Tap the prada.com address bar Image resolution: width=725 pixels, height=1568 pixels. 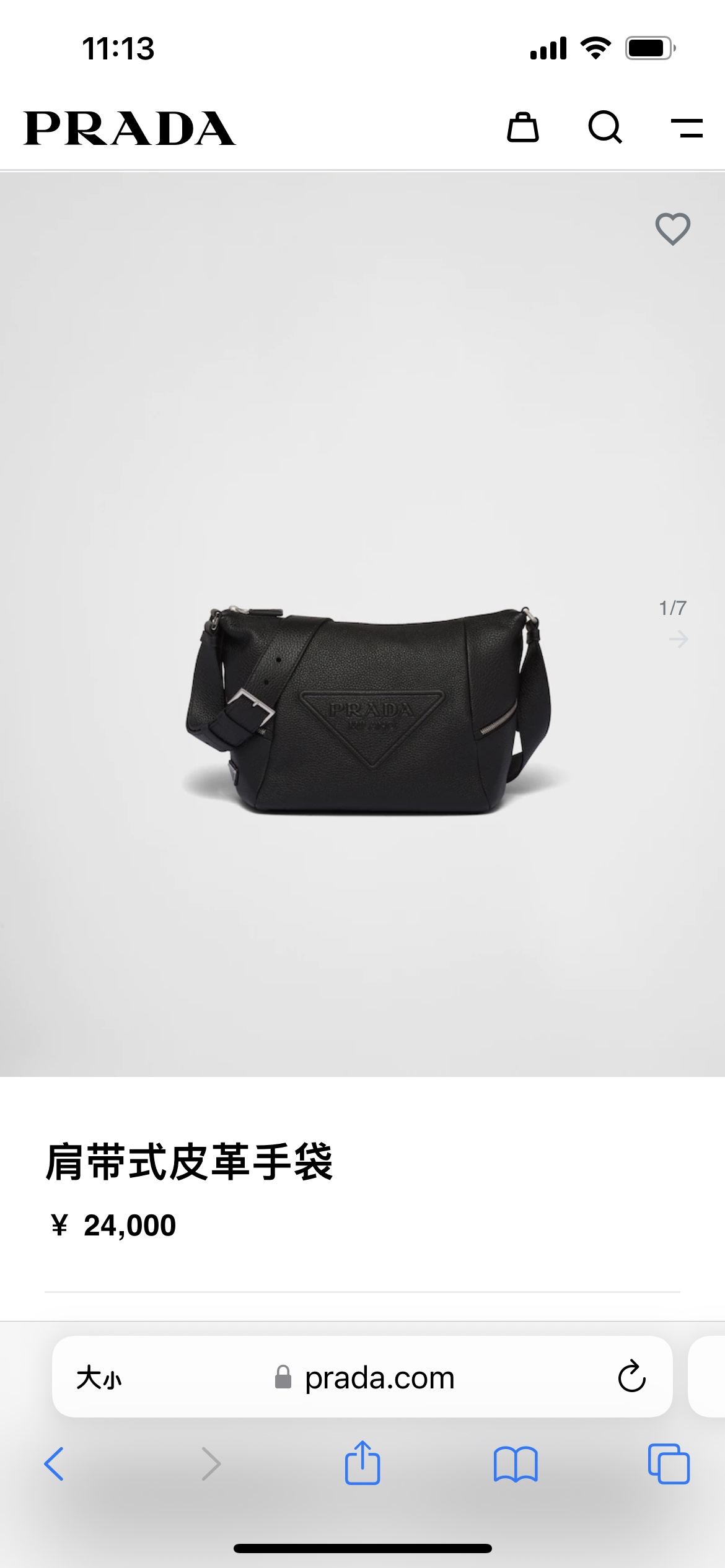(x=379, y=1378)
